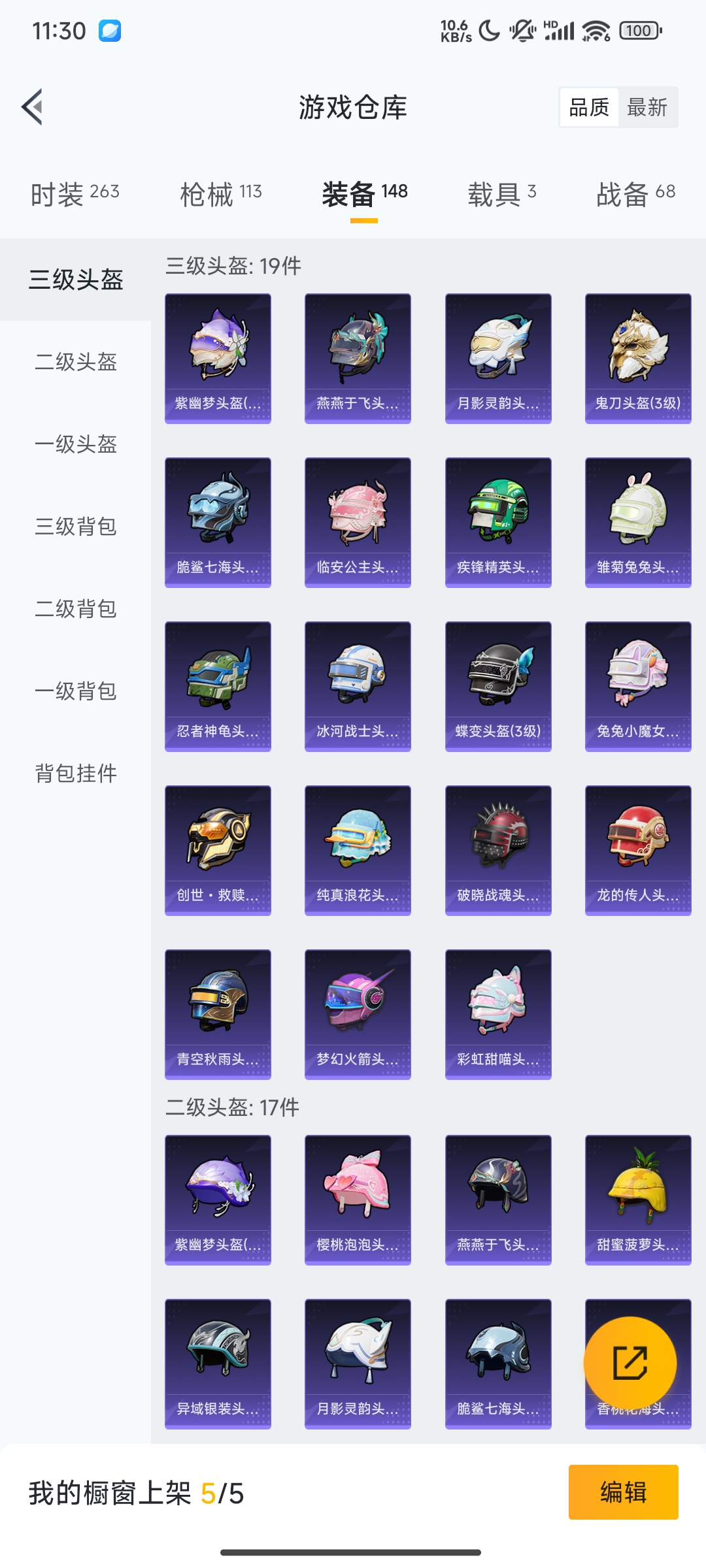Image resolution: width=706 pixels, height=1568 pixels.
Task: Go back using the top-left arrow
Action: tap(33, 107)
